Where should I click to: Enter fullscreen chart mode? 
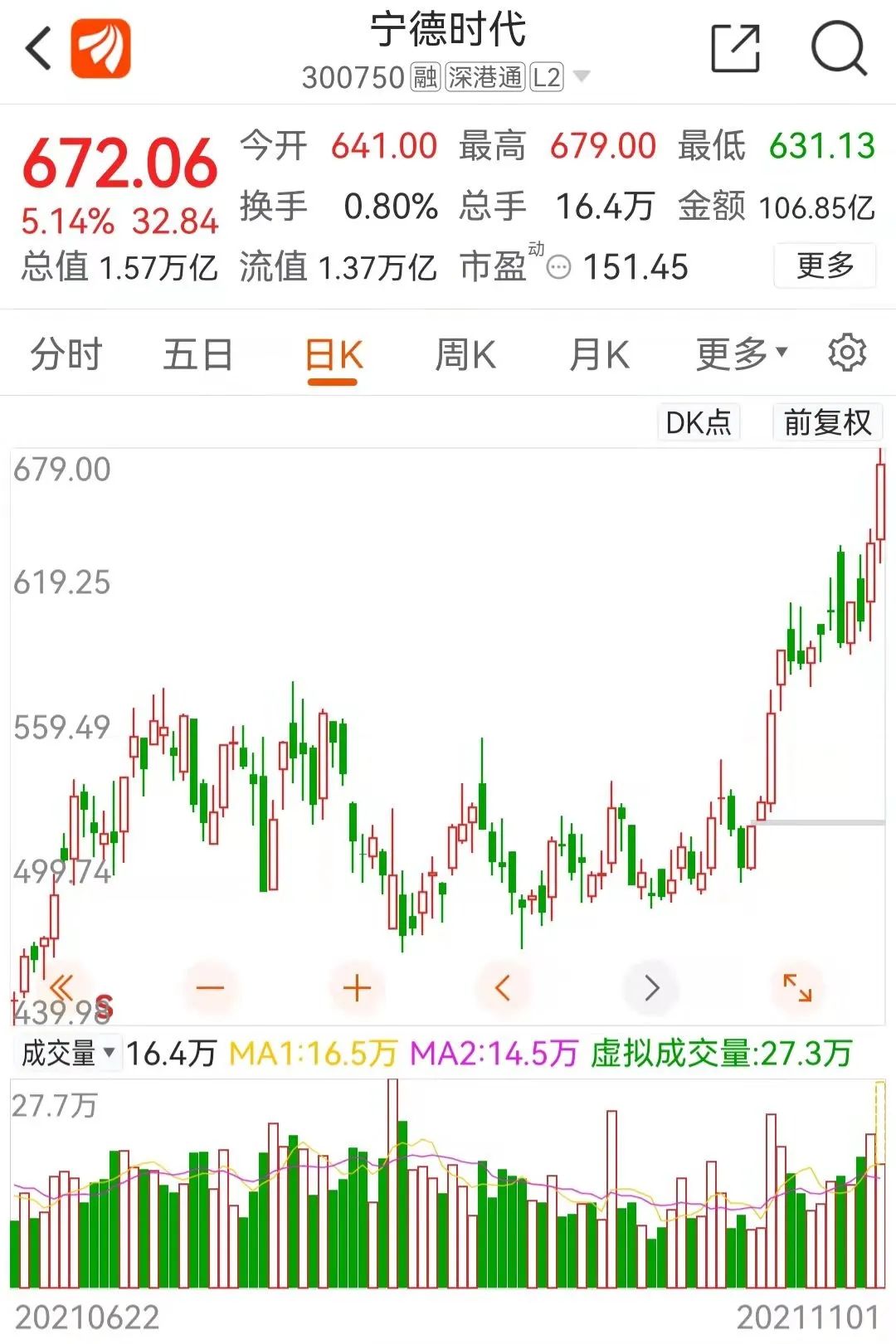click(x=798, y=987)
